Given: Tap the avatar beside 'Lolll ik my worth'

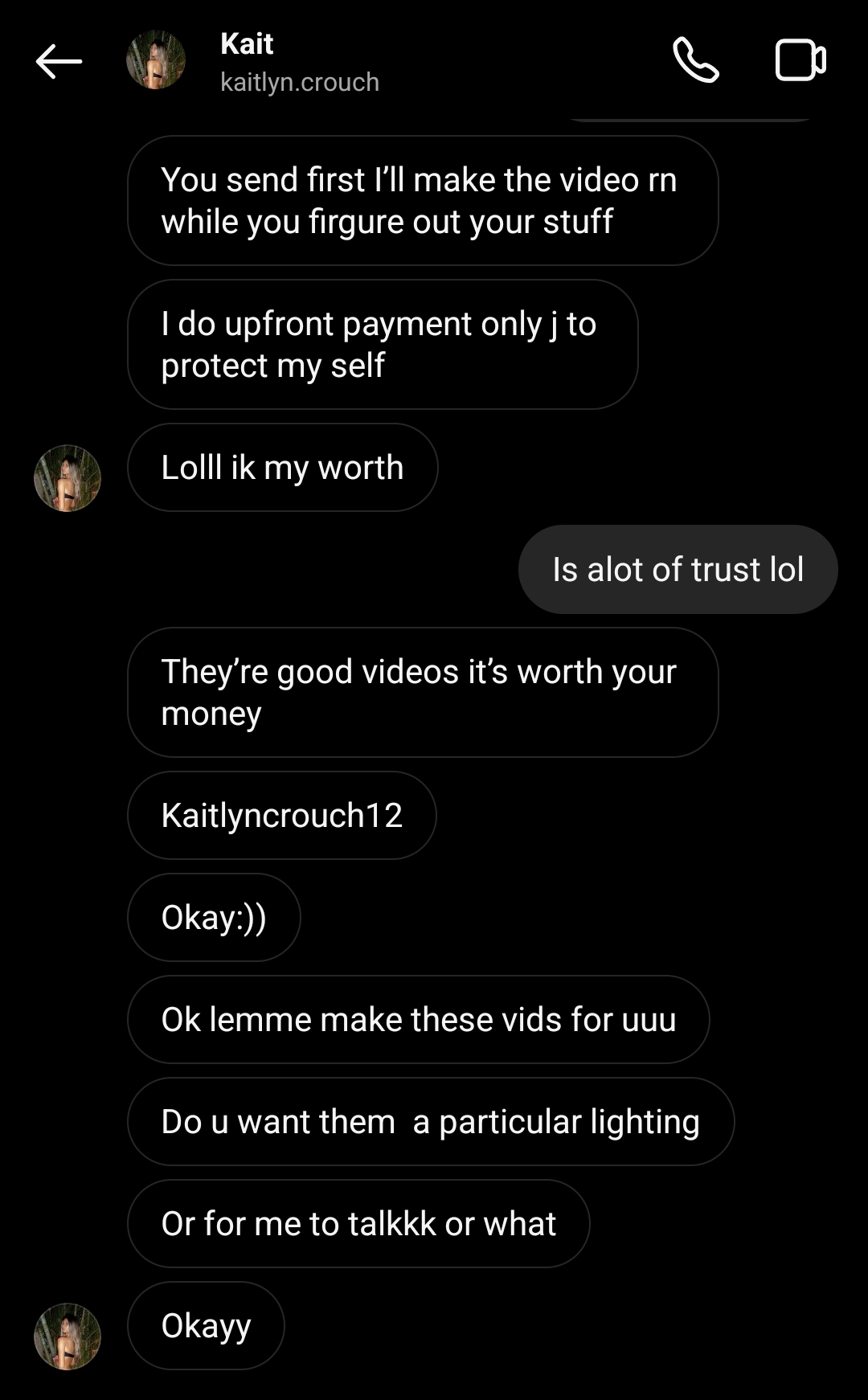Looking at the screenshot, I should click(68, 478).
